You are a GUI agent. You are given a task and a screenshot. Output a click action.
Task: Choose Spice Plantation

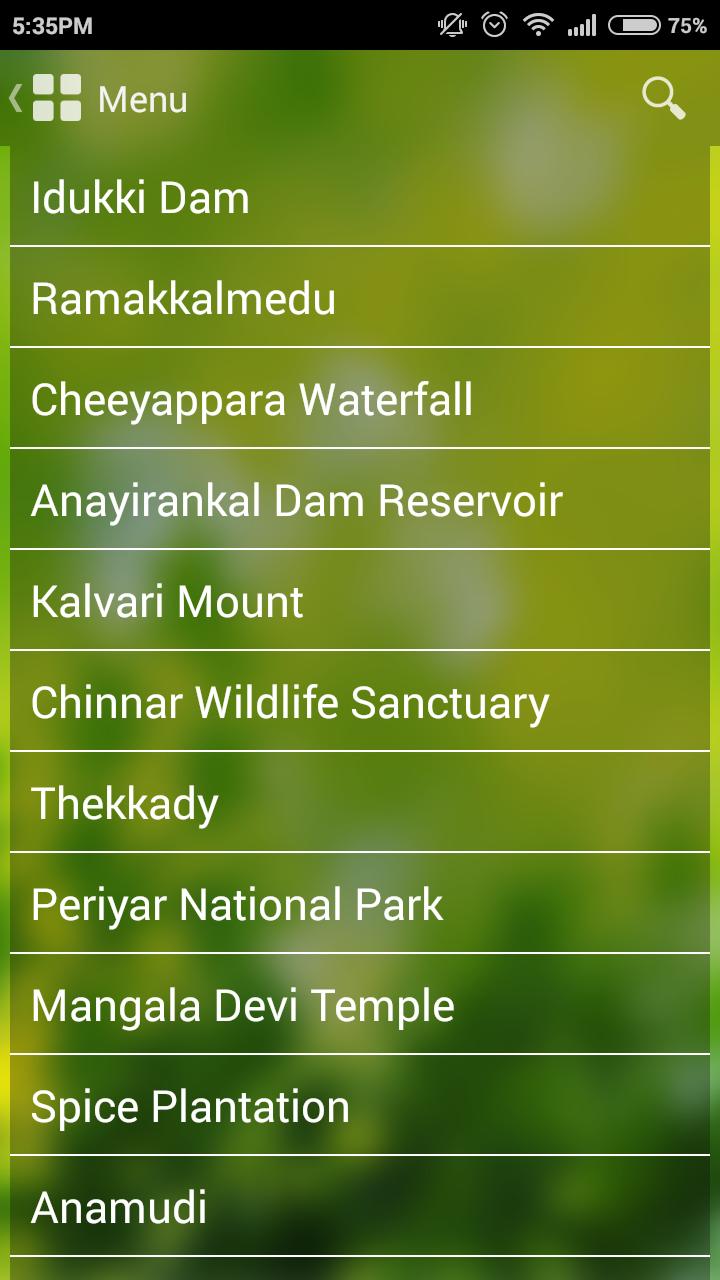click(360, 1107)
